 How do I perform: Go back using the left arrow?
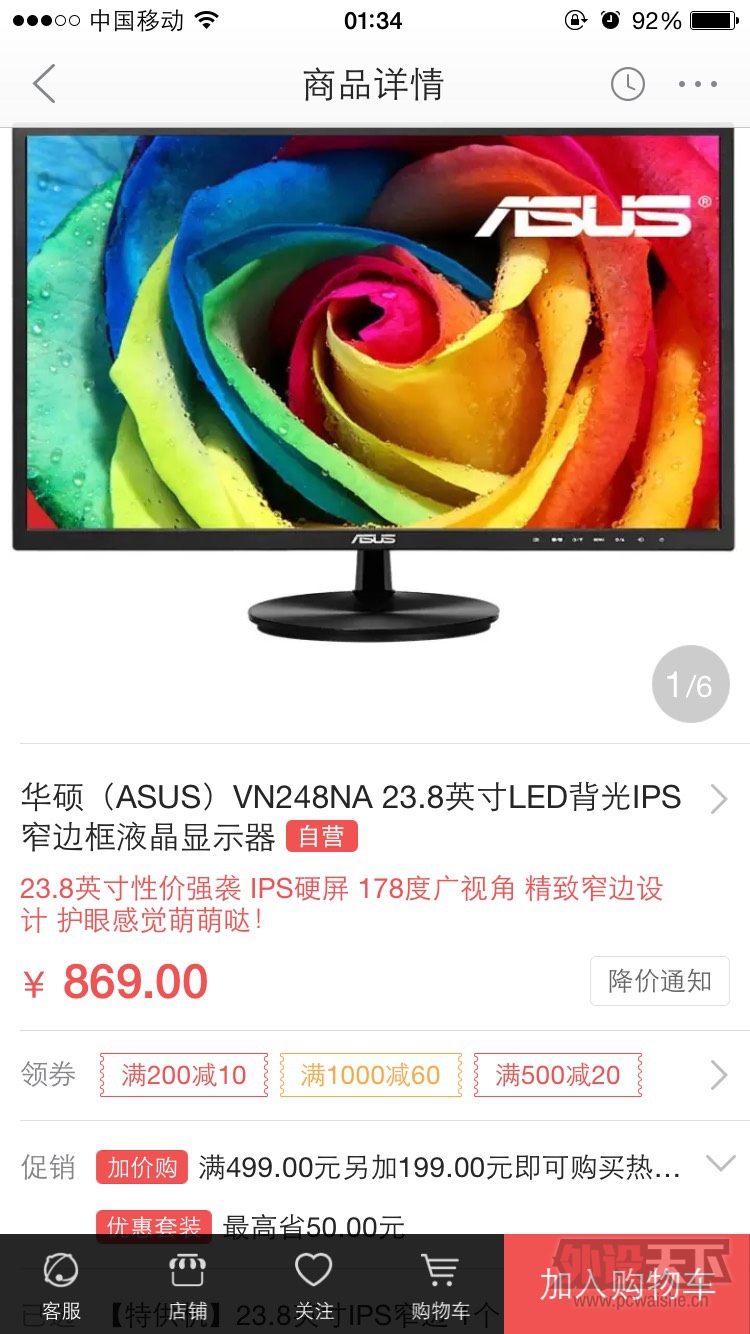coord(42,84)
